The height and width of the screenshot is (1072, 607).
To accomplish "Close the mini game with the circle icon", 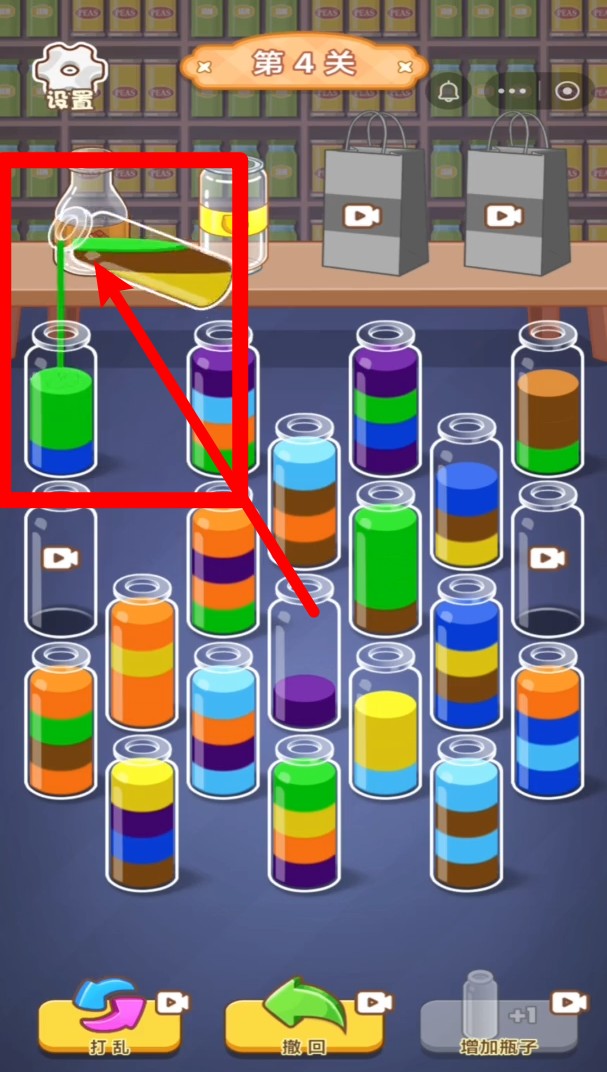I will click(x=568, y=91).
